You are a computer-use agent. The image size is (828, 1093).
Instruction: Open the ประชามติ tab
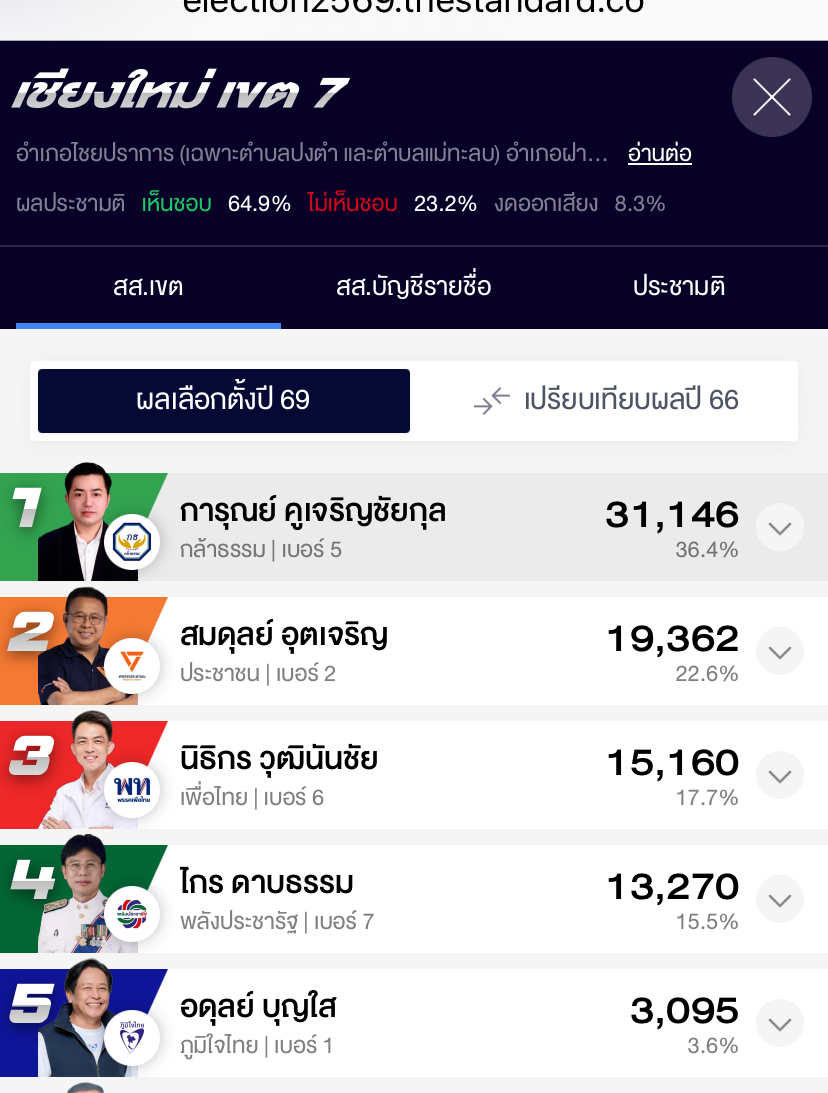click(x=678, y=288)
